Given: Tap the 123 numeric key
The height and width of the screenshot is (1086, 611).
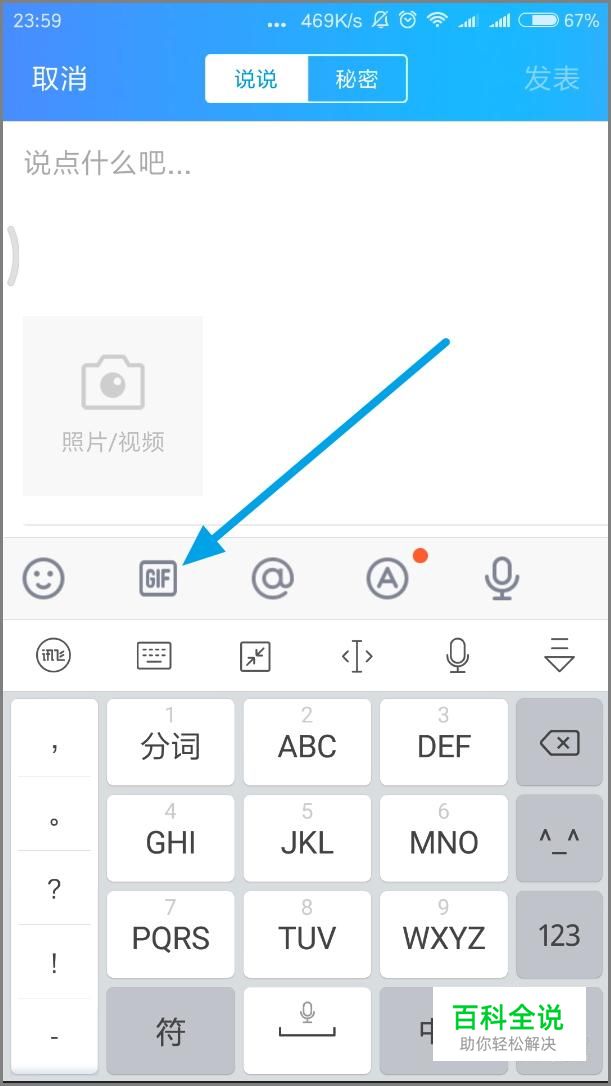Looking at the screenshot, I should click(559, 936).
